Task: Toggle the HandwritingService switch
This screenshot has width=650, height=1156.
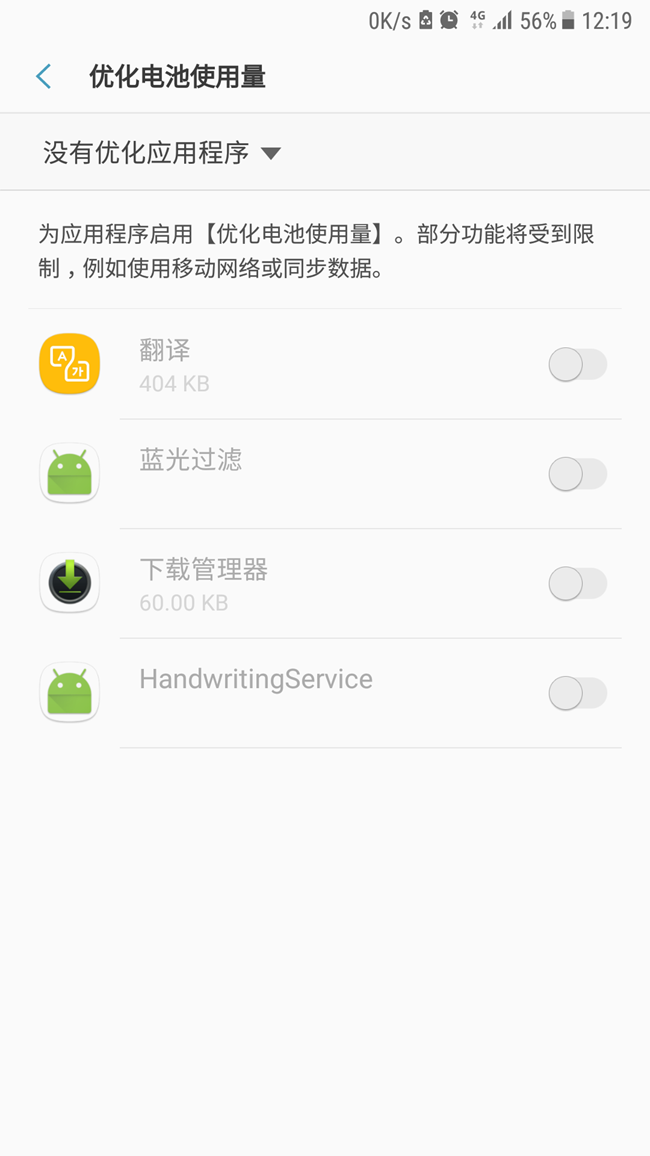Action: point(577,693)
